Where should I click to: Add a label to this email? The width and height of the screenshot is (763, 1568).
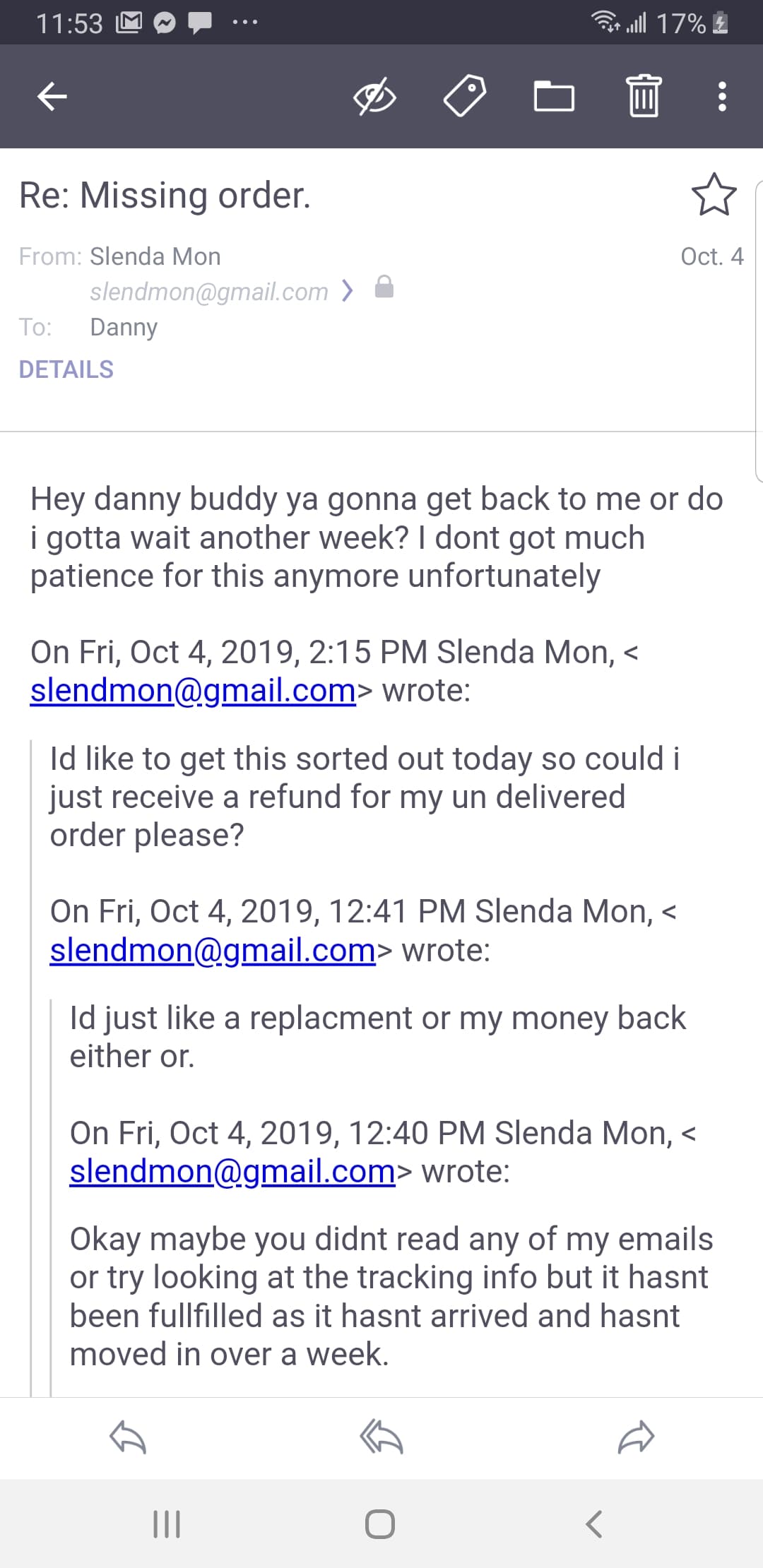[x=464, y=96]
